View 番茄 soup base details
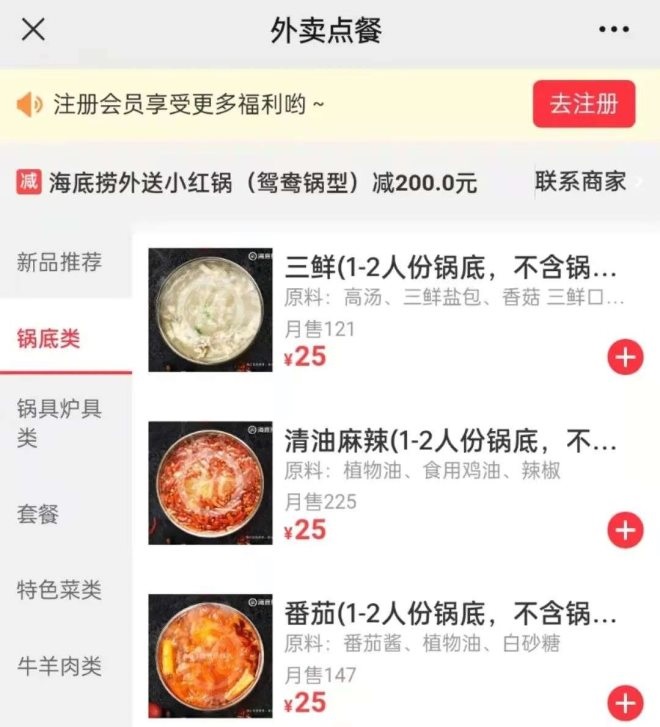The width and height of the screenshot is (660, 727). (x=450, y=614)
